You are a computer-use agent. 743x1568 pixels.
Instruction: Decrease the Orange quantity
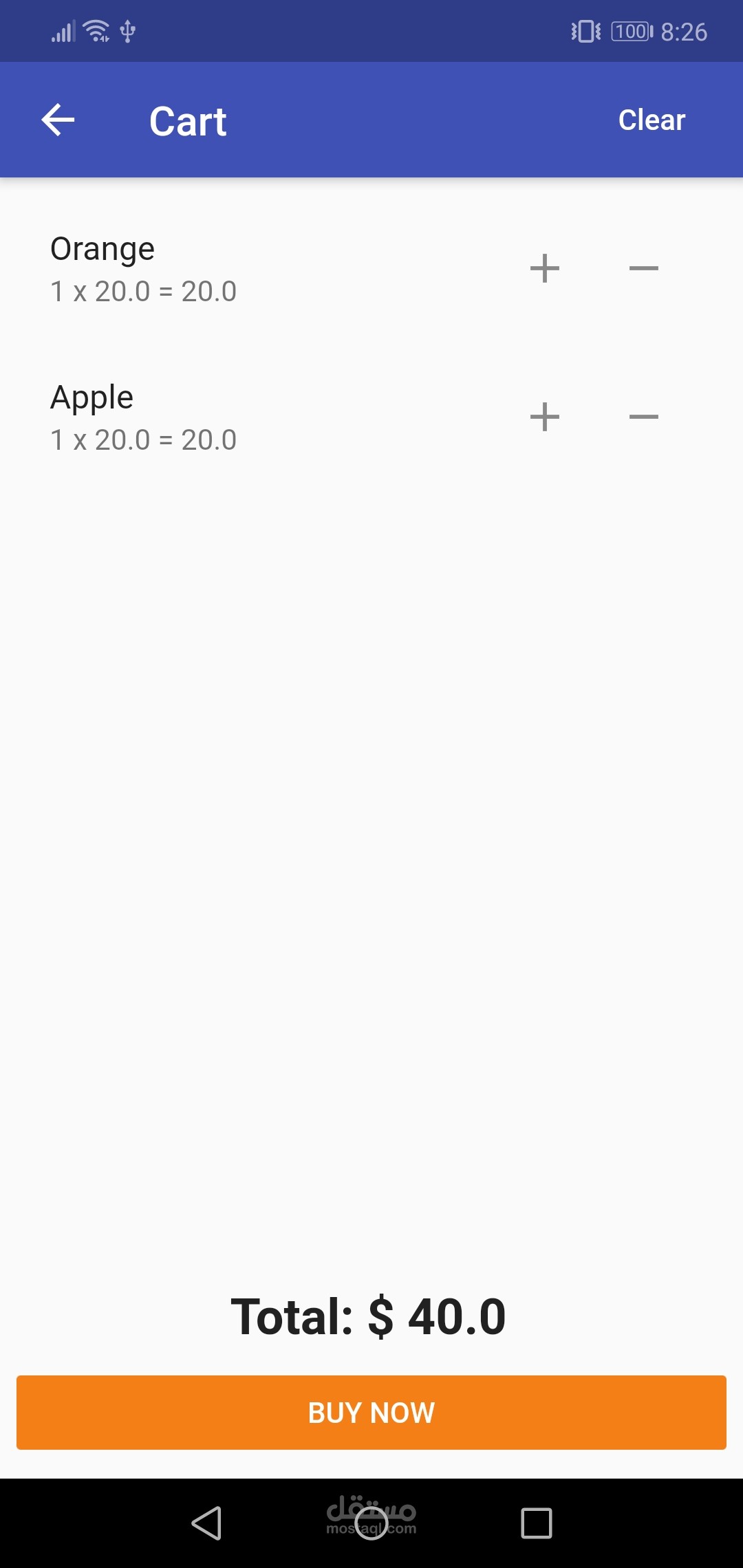[x=643, y=268]
